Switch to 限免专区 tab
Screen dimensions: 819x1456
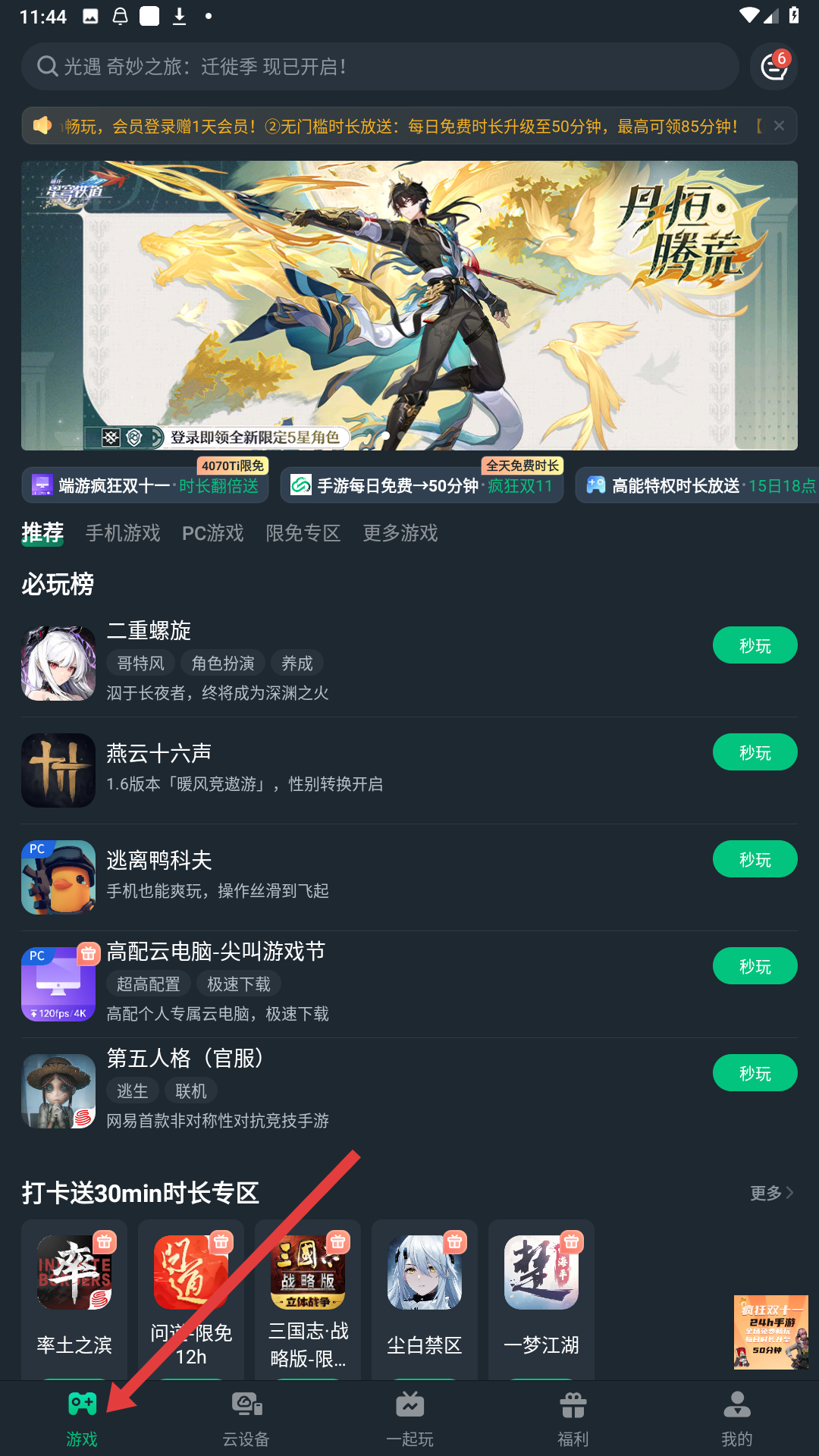coord(303,533)
